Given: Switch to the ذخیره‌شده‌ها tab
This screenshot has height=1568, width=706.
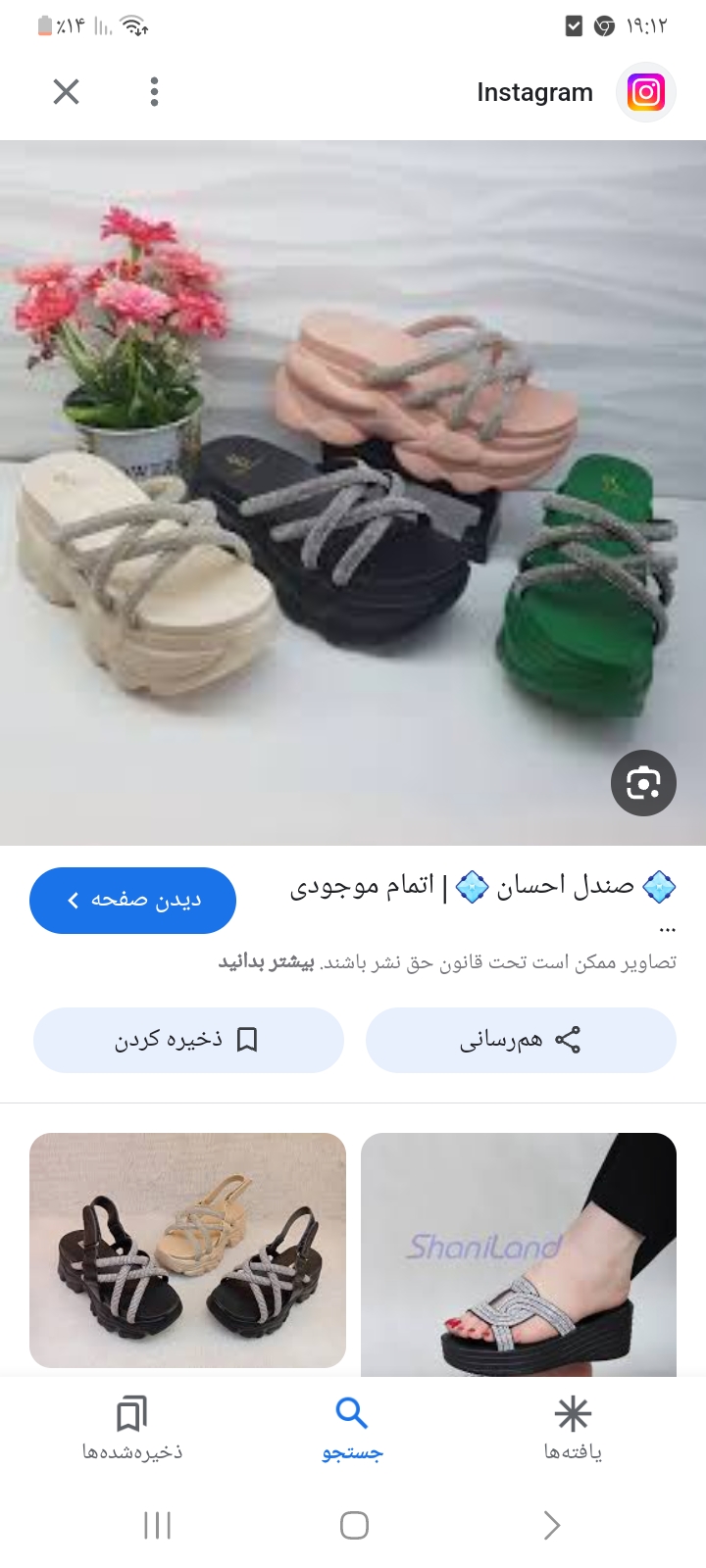Looking at the screenshot, I should (x=132, y=1429).
